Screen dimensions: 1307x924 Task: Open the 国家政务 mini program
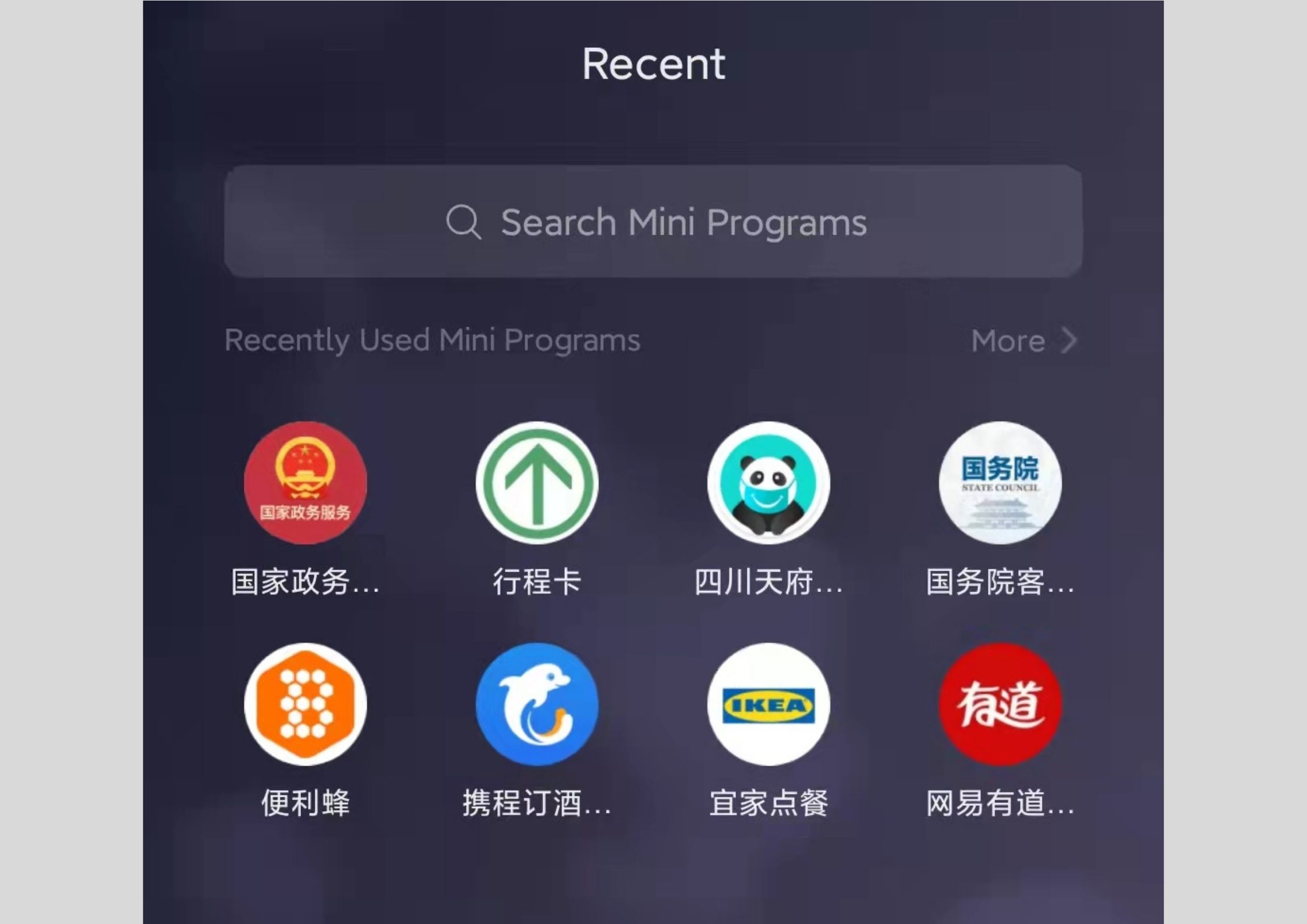click(x=305, y=483)
